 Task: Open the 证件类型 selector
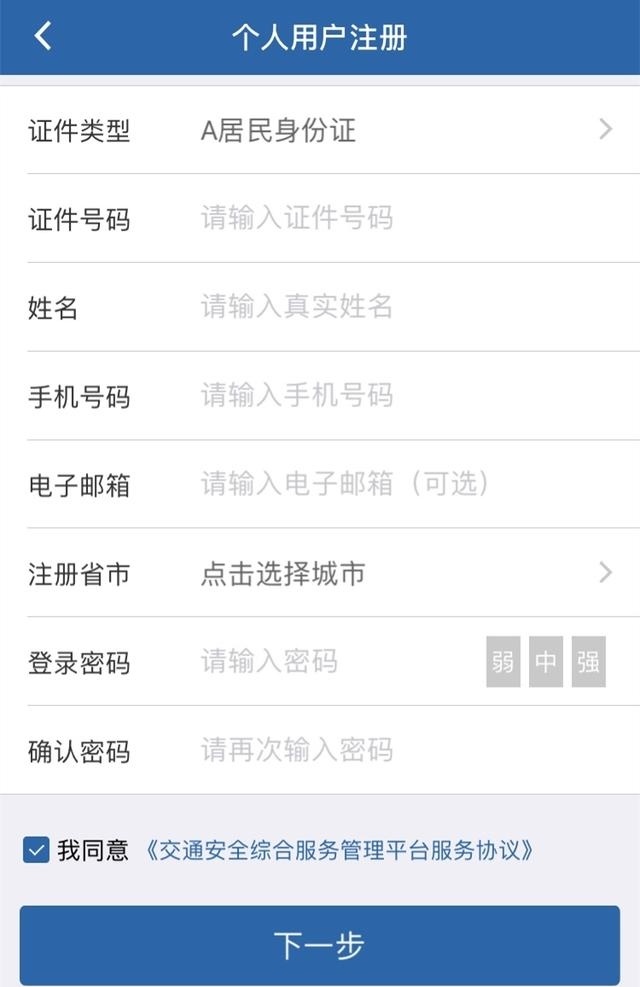[400, 130]
